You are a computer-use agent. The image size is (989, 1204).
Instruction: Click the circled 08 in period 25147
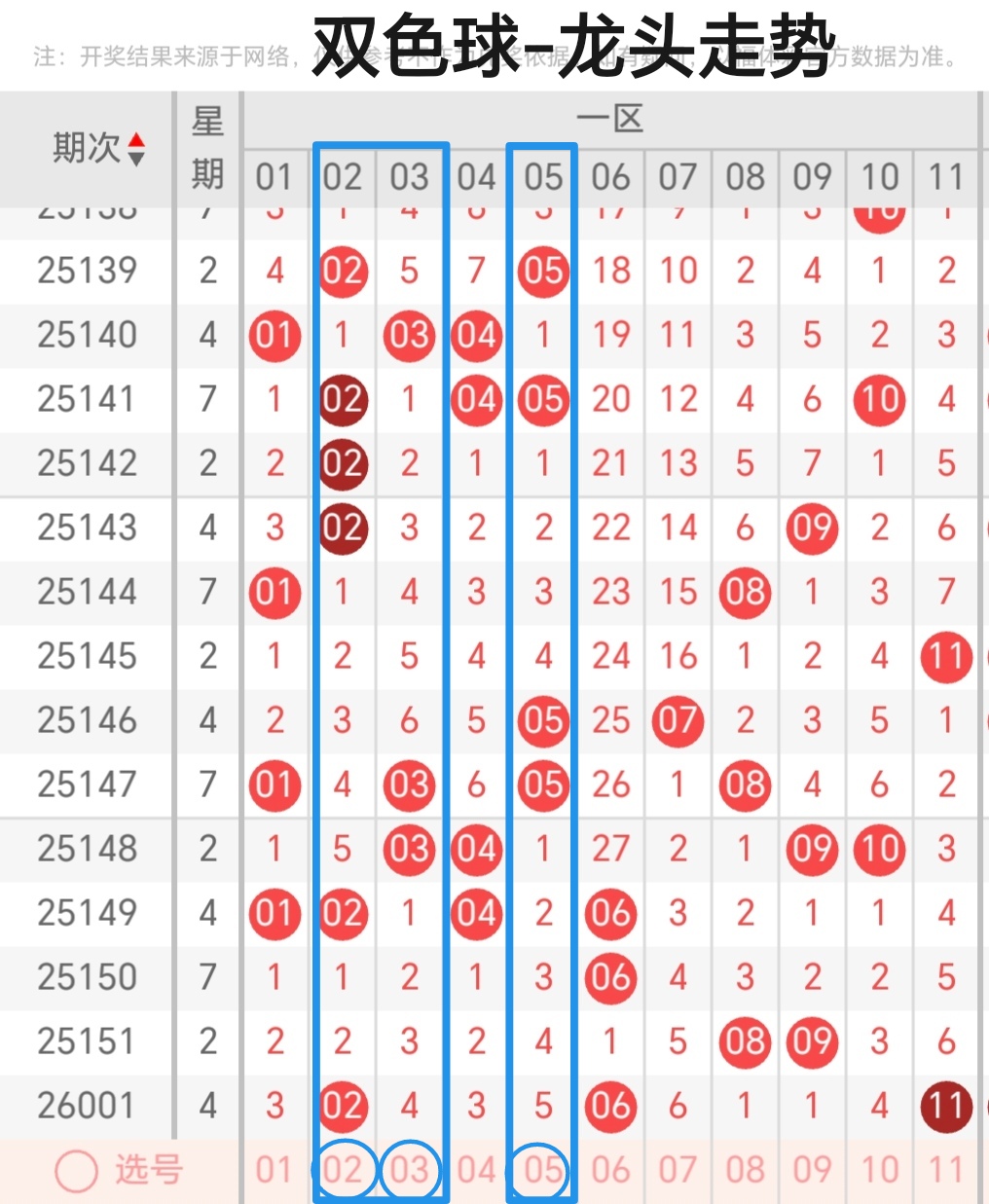click(x=745, y=784)
